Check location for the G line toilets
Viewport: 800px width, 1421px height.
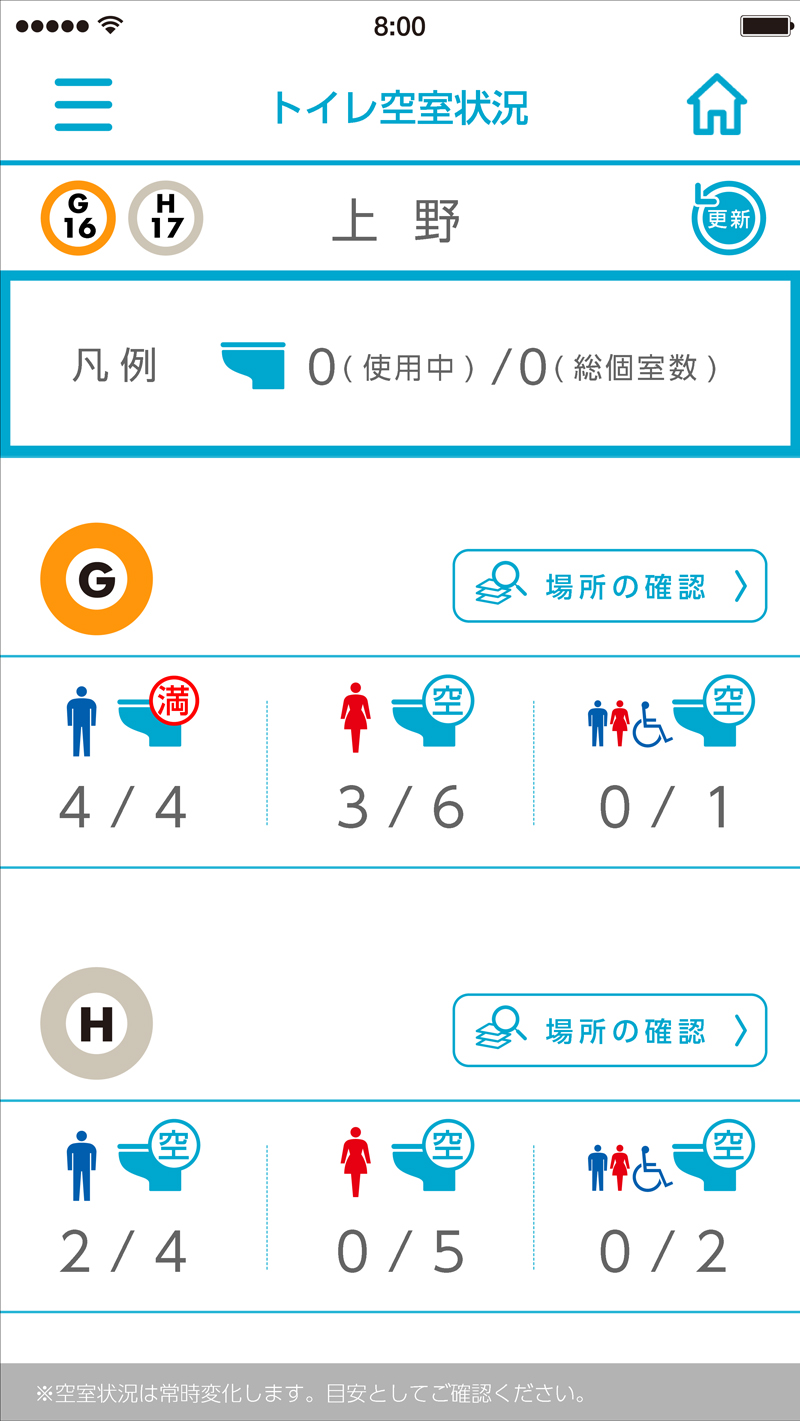point(610,586)
